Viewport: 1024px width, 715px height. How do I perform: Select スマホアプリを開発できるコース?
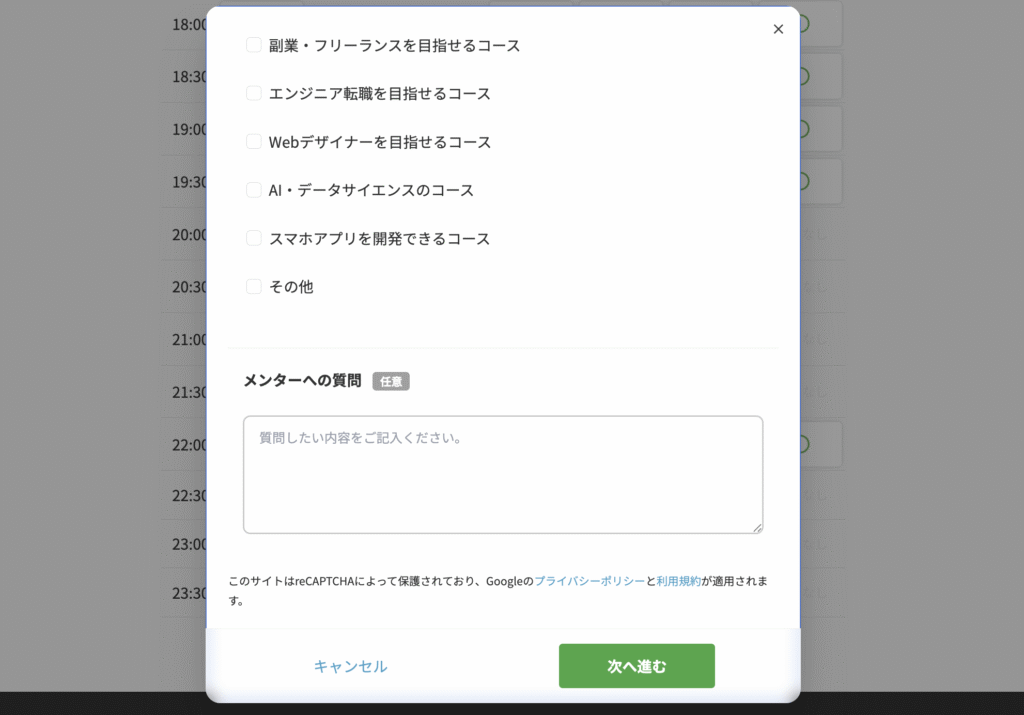[x=254, y=238]
